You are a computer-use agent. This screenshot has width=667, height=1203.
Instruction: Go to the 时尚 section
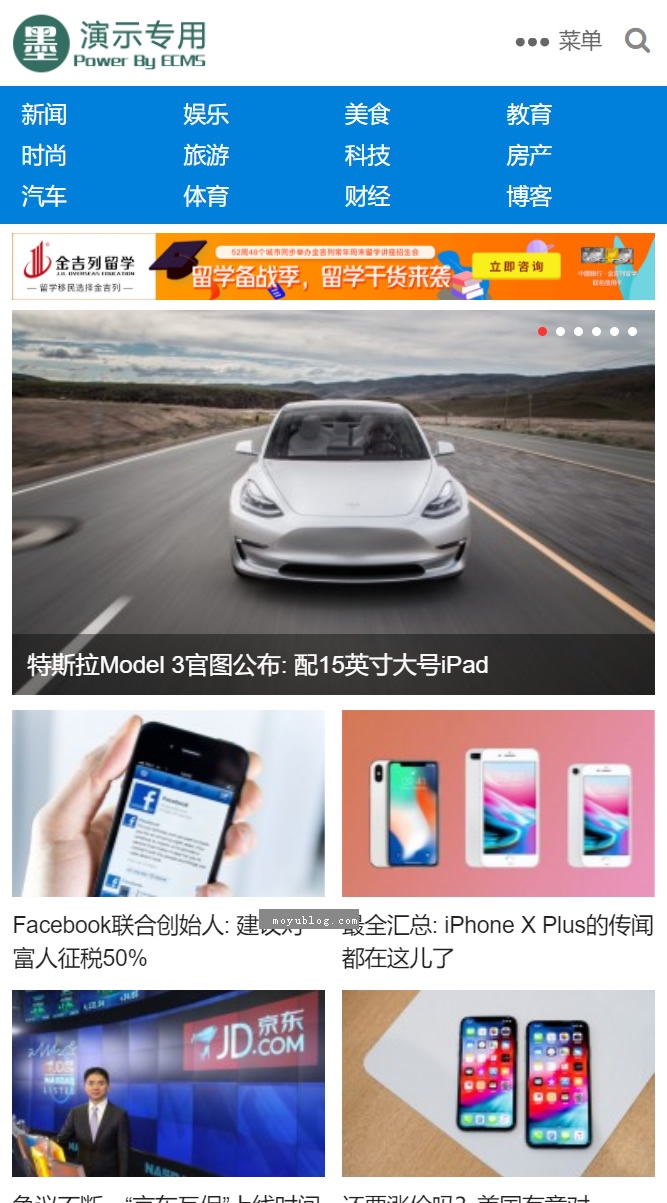click(44, 156)
